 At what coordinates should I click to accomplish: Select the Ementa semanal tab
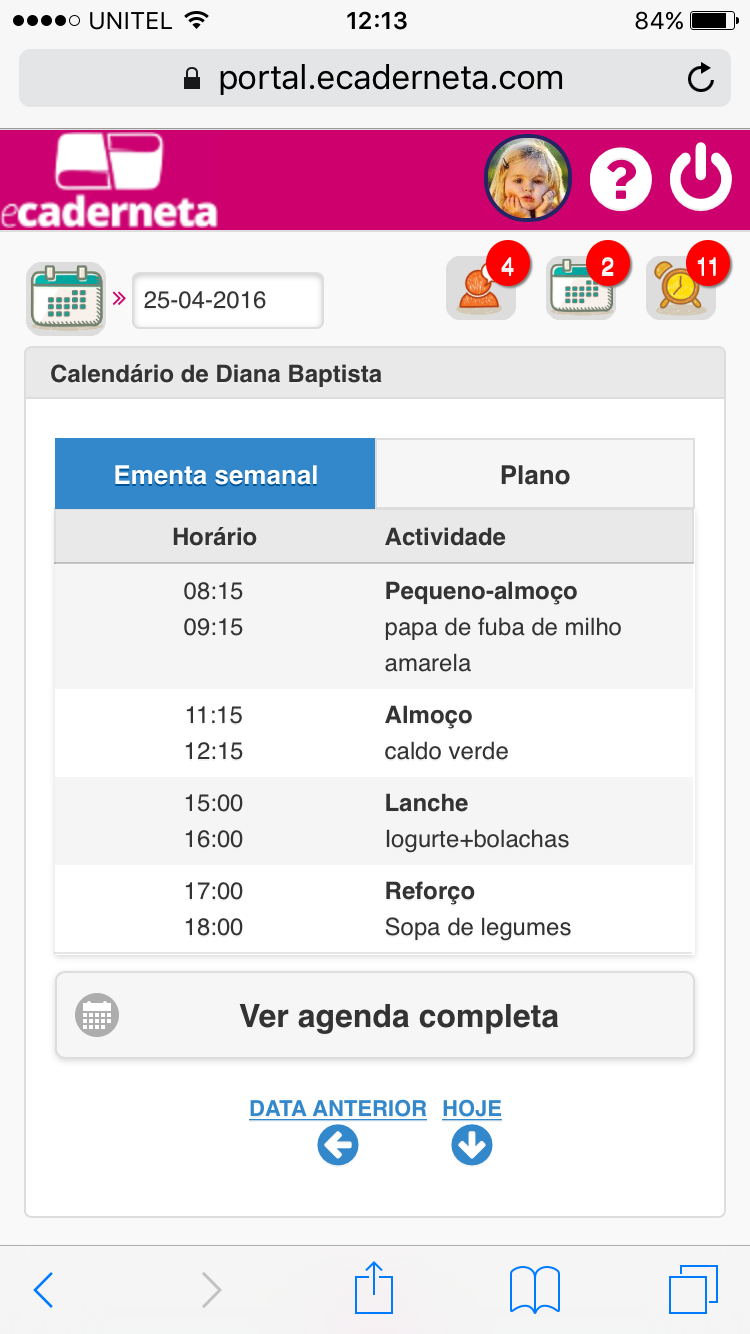point(215,474)
